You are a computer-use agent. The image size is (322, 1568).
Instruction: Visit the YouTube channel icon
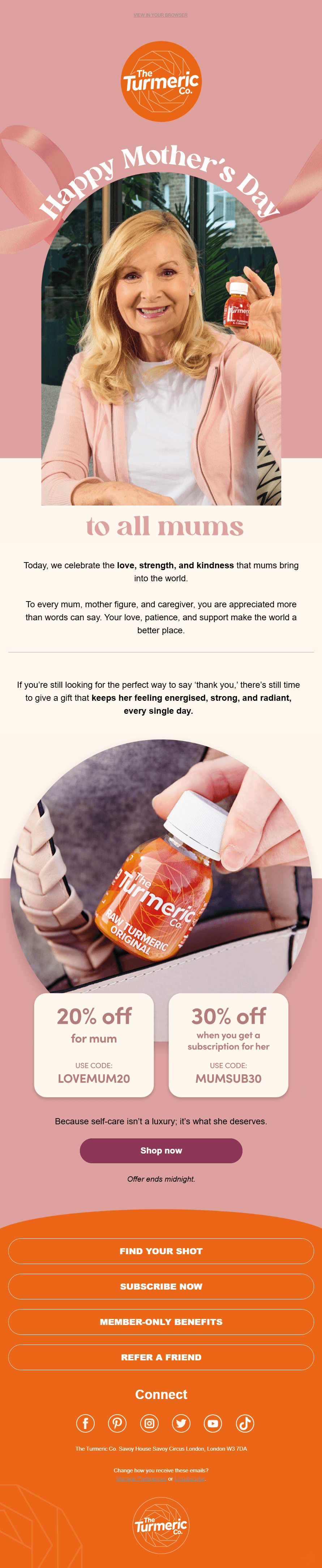(213, 1423)
